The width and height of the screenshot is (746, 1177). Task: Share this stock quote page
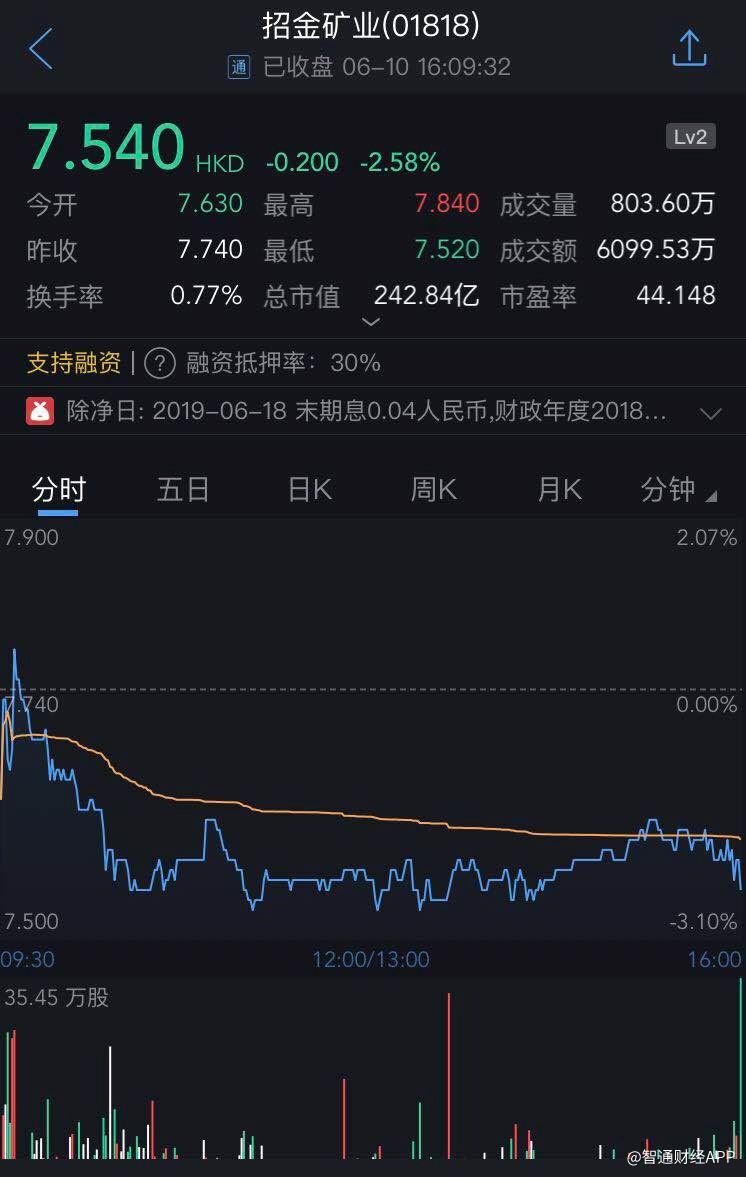point(689,48)
